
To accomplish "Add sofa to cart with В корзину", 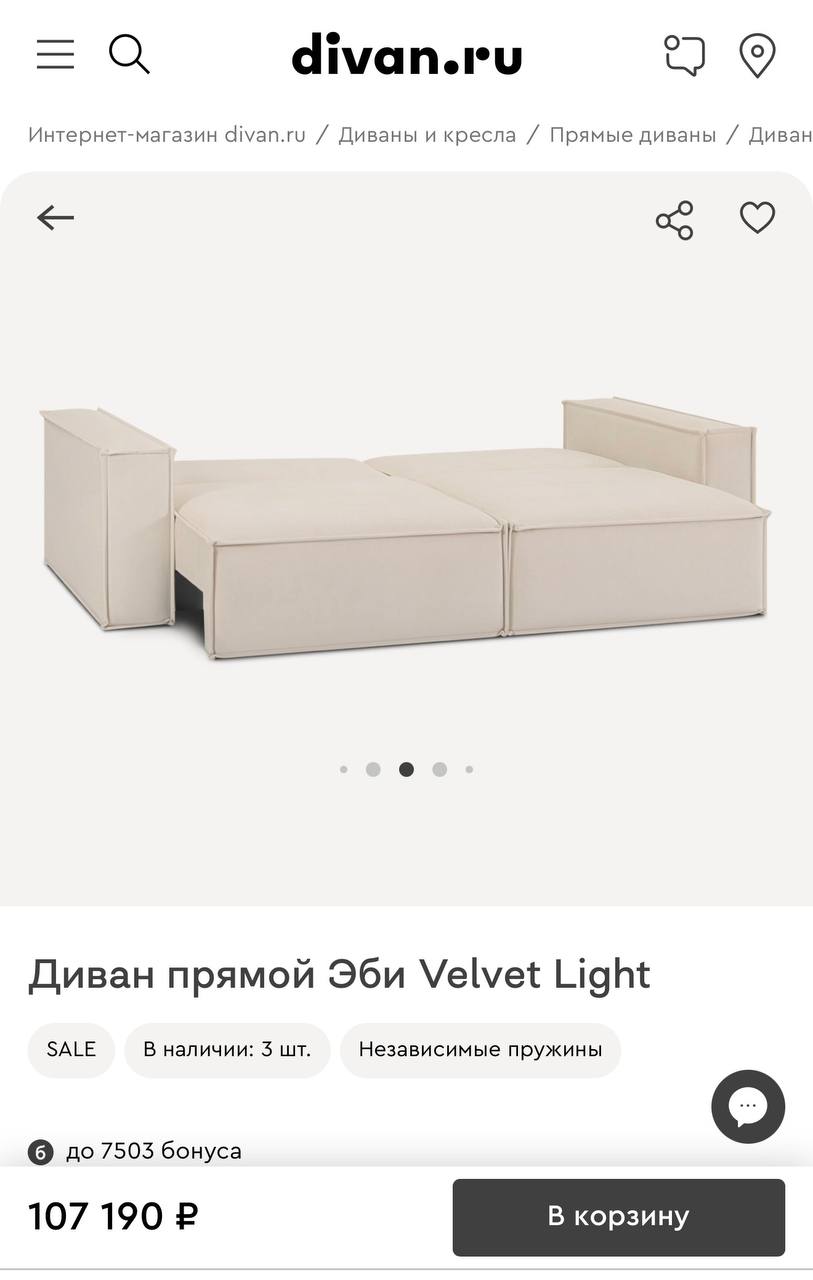I will (618, 1217).
